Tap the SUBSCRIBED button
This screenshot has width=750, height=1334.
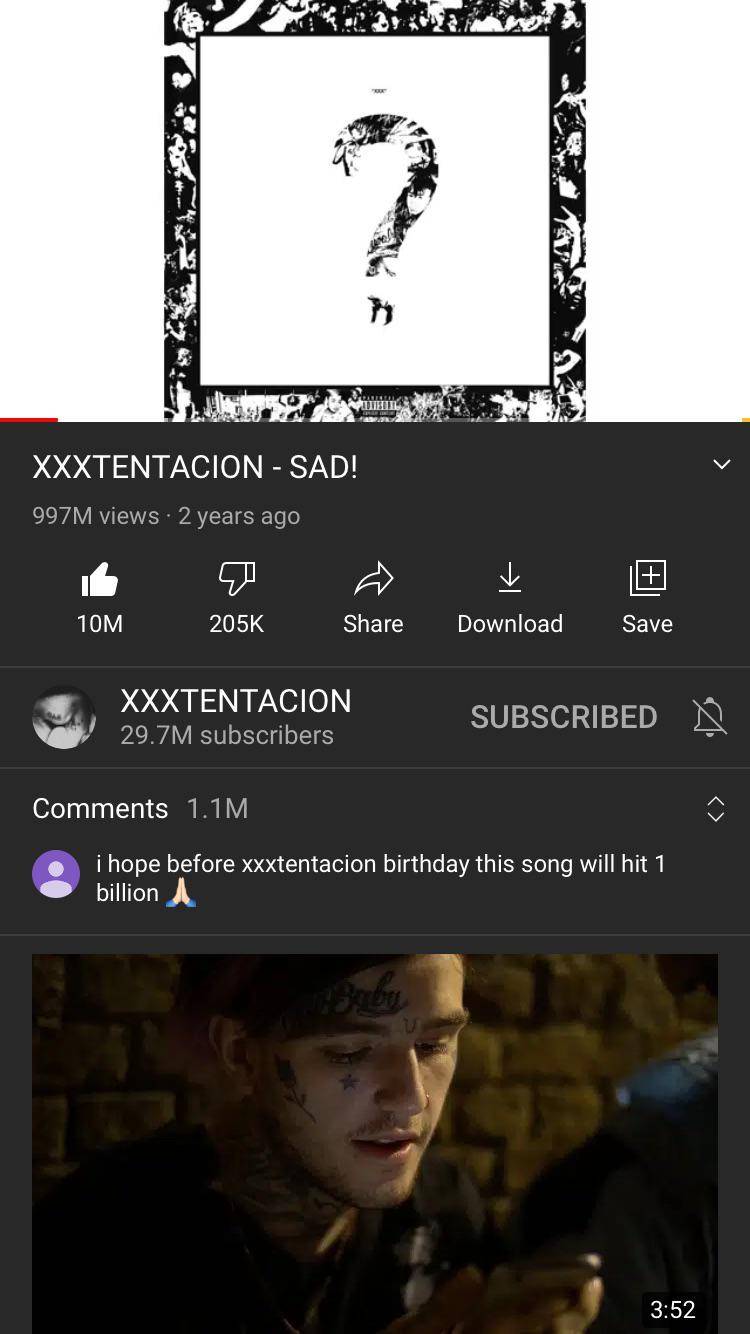point(563,717)
